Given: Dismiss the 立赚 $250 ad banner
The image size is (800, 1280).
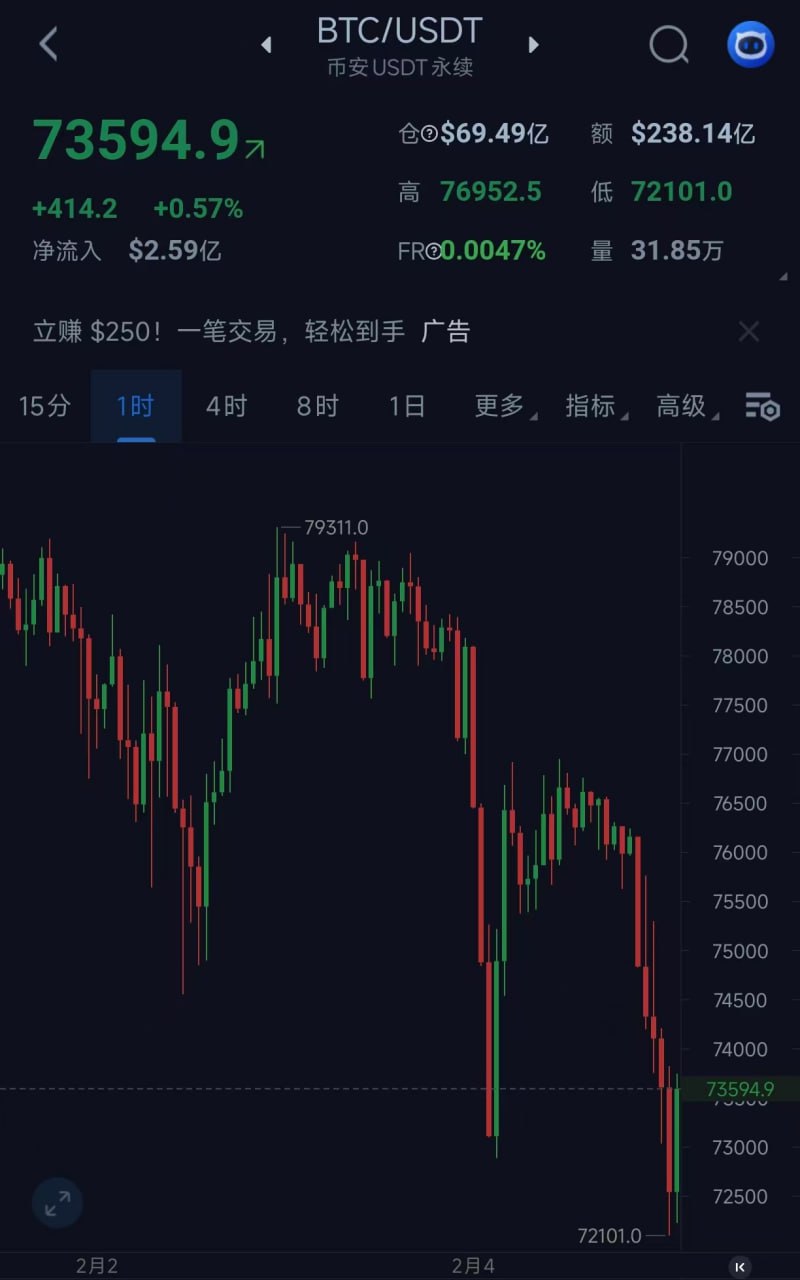Looking at the screenshot, I should click(748, 332).
